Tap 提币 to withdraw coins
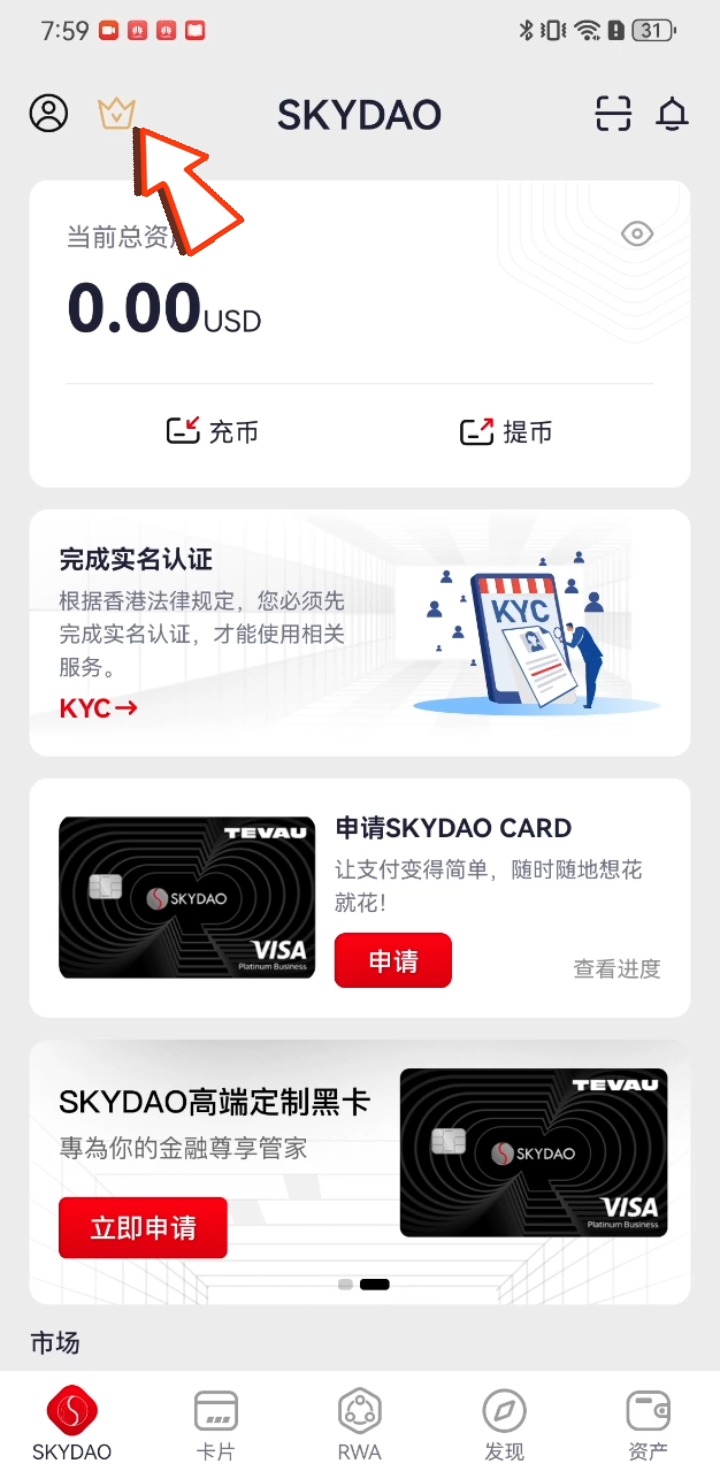The image size is (720, 1472). point(506,432)
